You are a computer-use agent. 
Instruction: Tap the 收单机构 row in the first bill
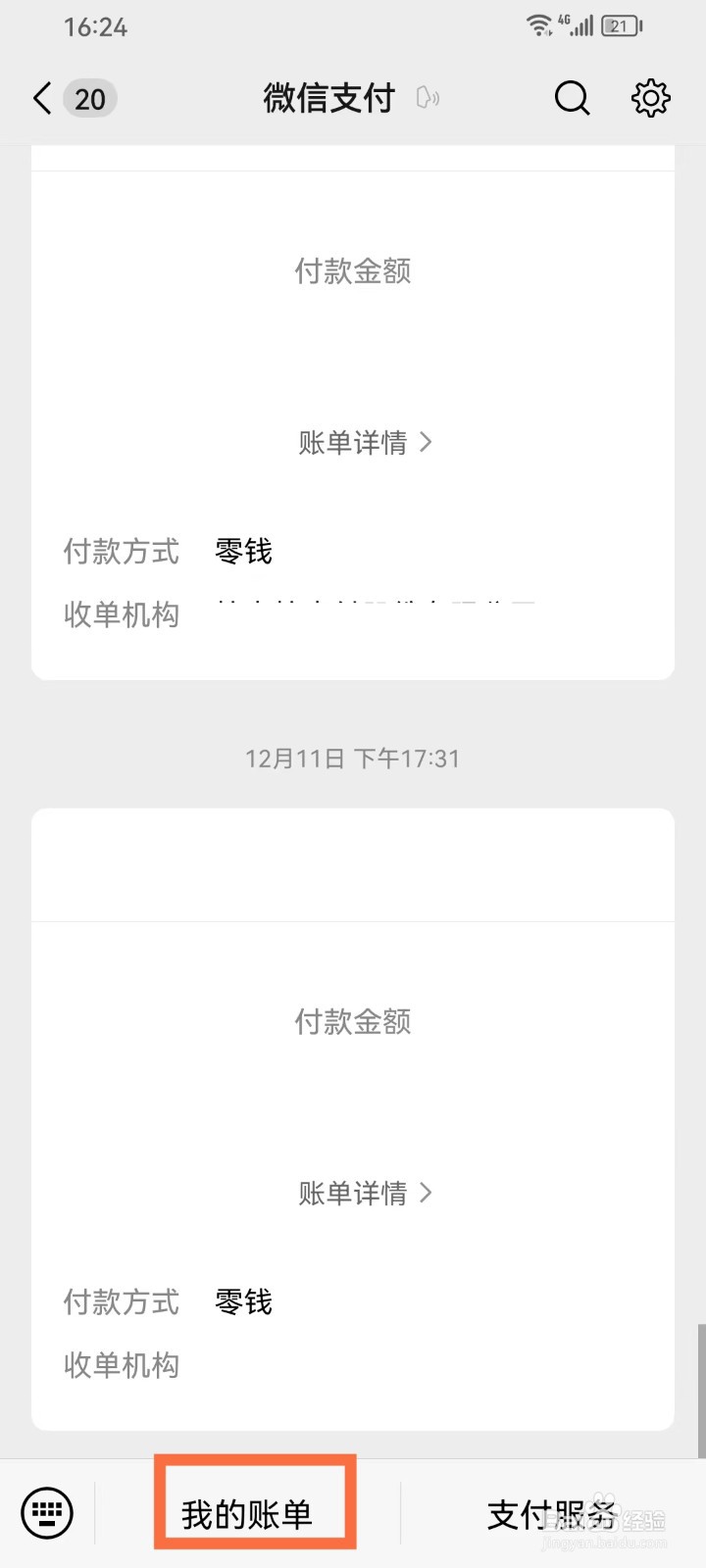coord(122,614)
